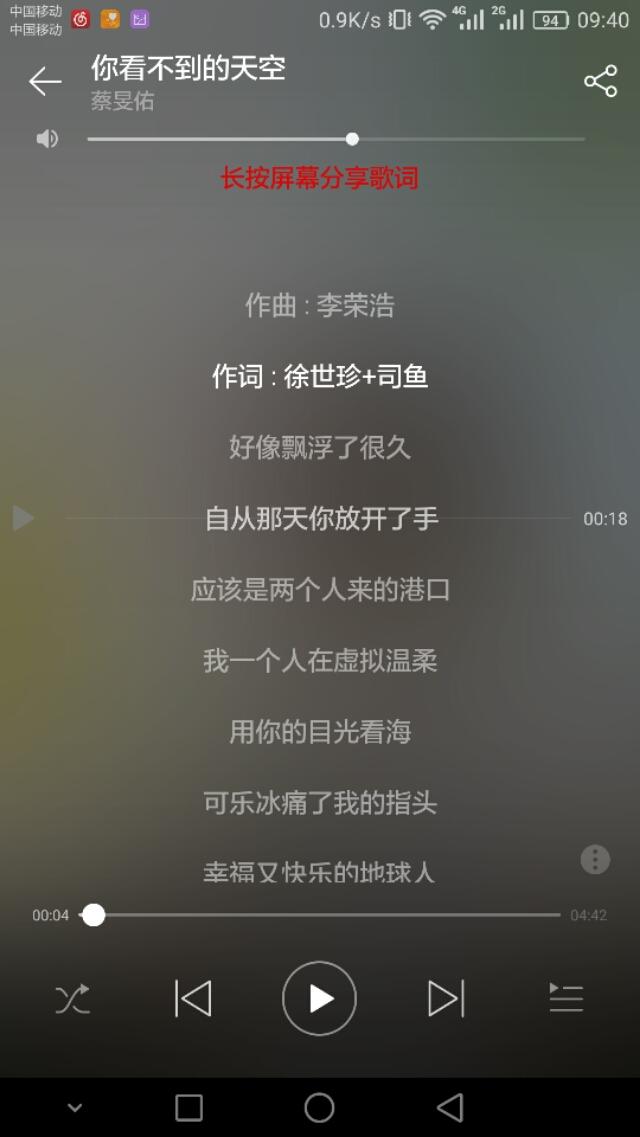Image resolution: width=640 pixels, height=1137 pixels.
Task: Tap the volume speaker icon
Action: (47, 139)
